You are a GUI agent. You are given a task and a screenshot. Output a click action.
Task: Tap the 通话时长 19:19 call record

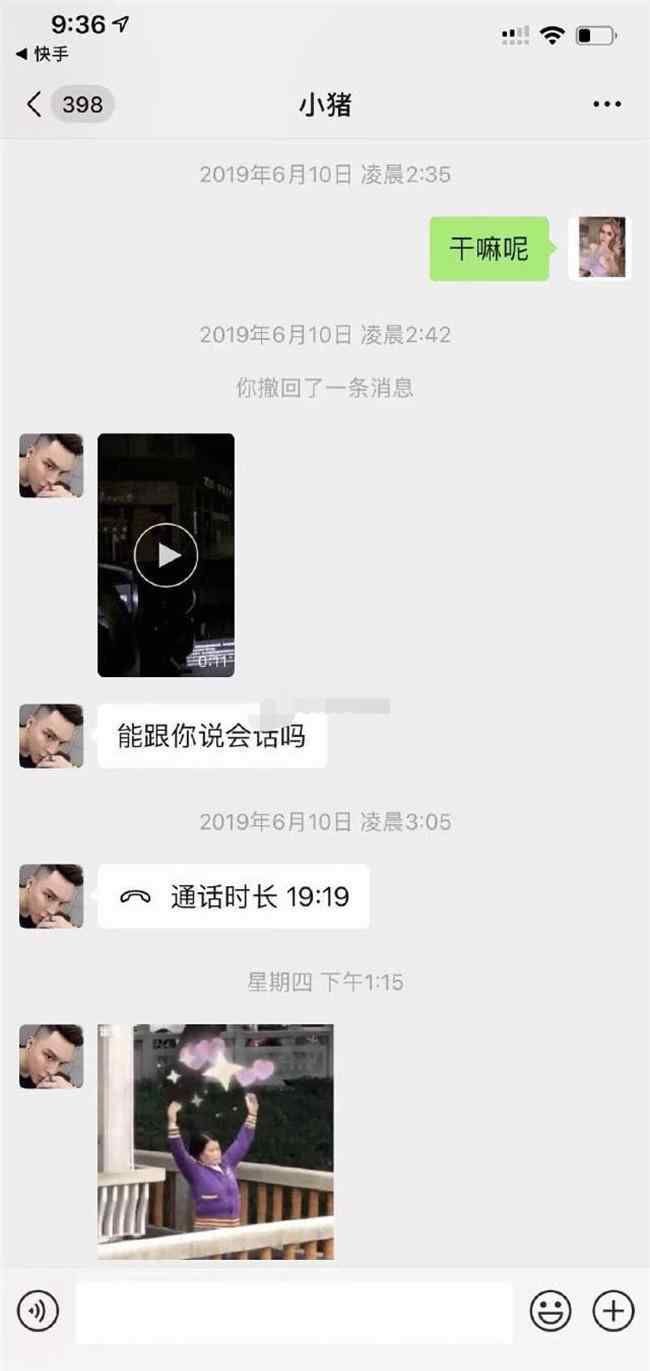[234, 896]
